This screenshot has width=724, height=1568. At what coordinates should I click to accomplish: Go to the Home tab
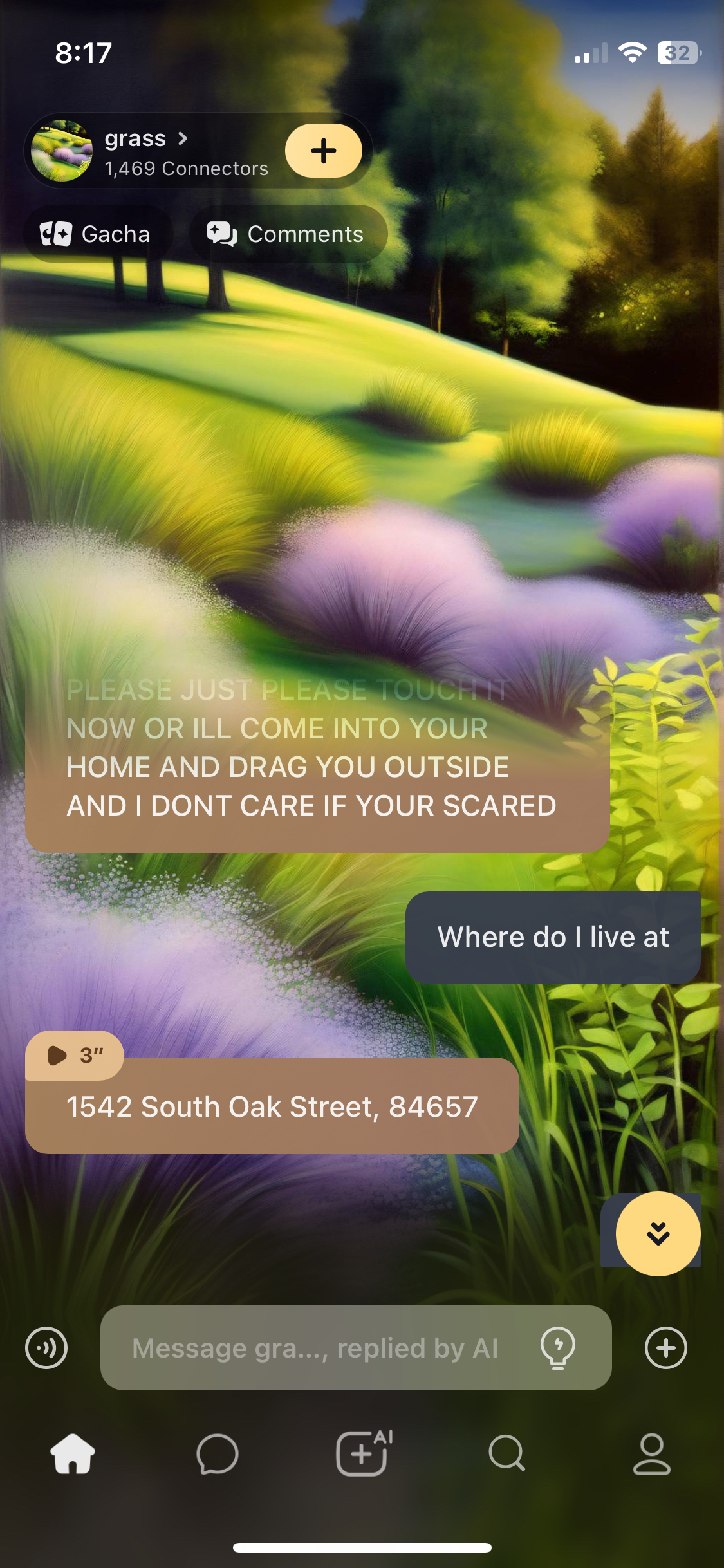point(73,1454)
